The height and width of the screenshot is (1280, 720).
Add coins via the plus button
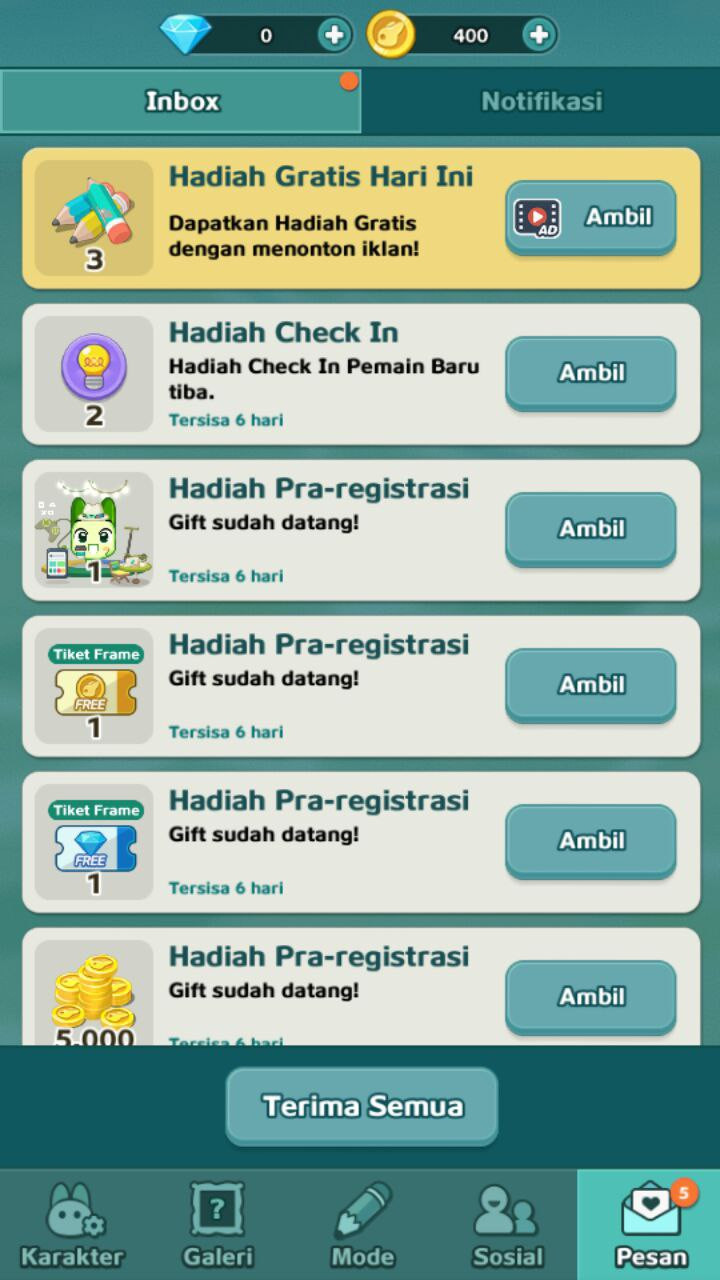(537, 33)
